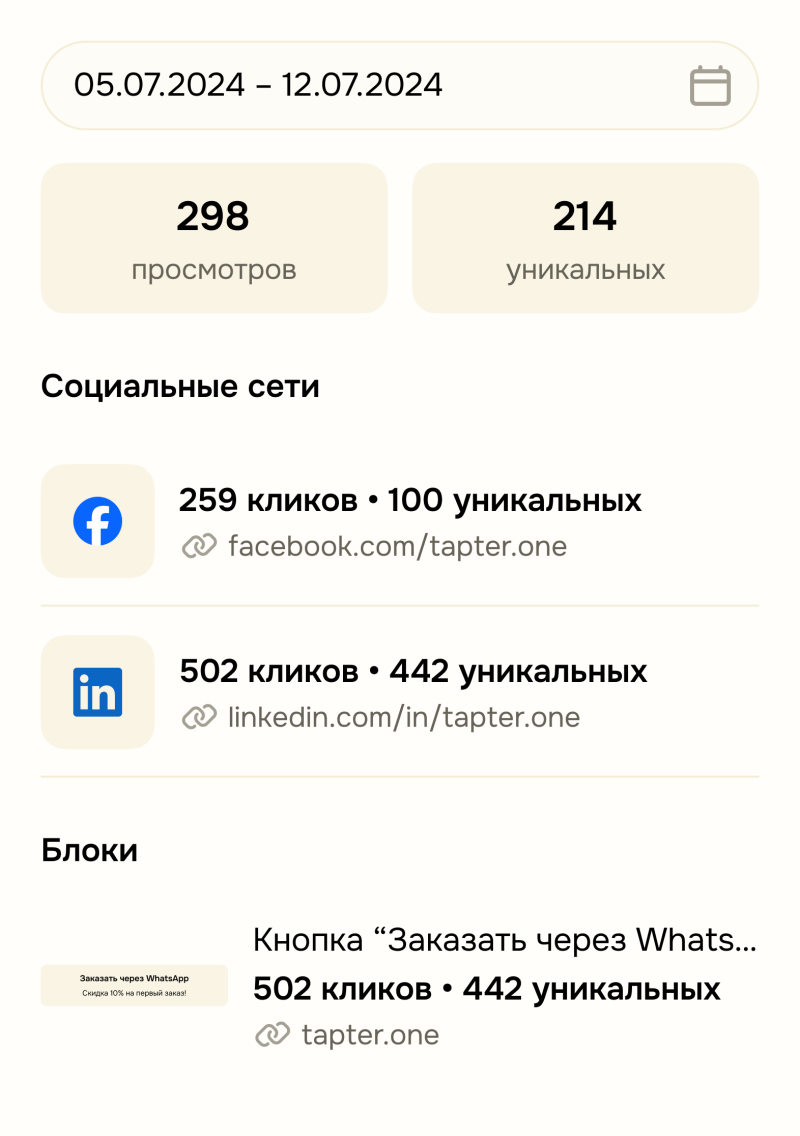Open the calendar icon to change dates

[710, 86]
